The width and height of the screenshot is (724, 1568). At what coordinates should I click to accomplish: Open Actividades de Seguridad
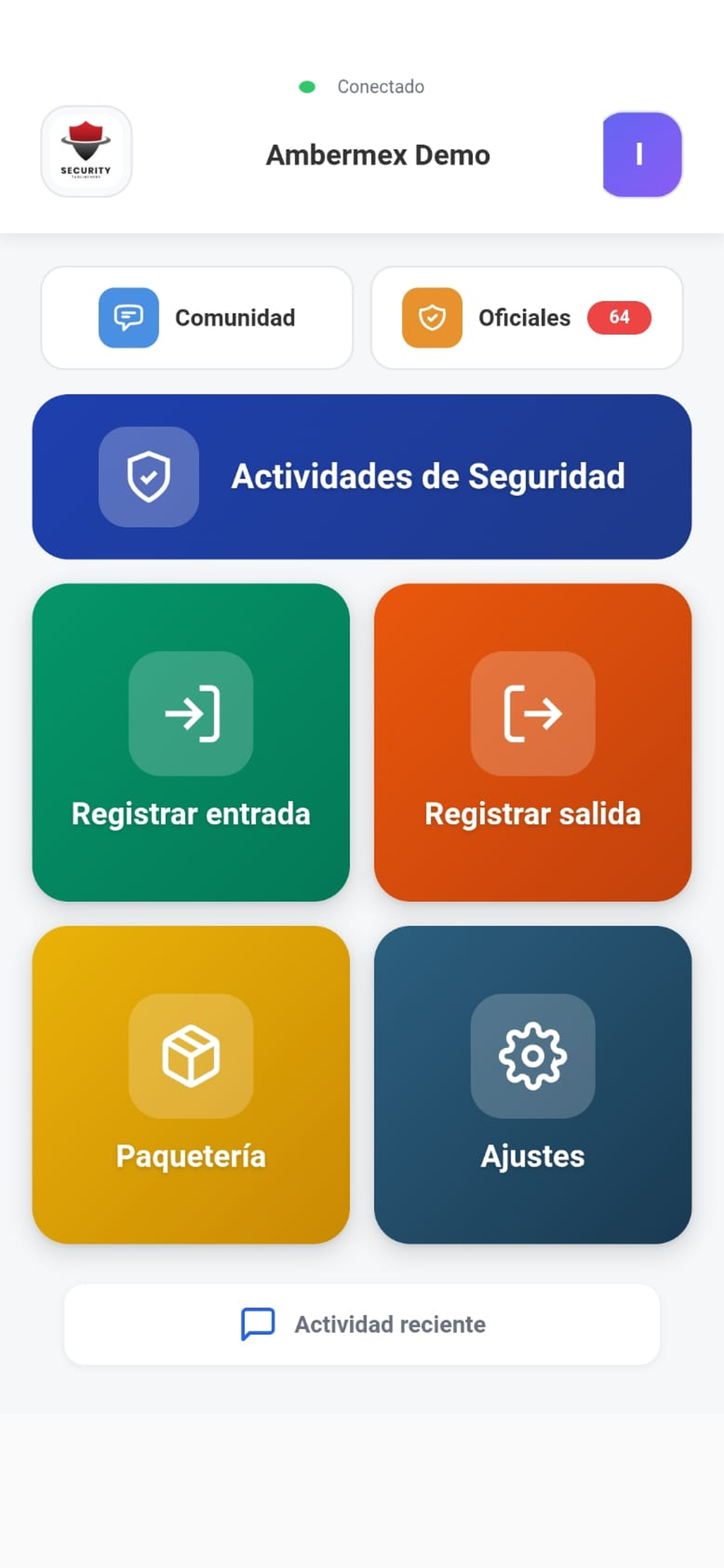click(362, 477)
